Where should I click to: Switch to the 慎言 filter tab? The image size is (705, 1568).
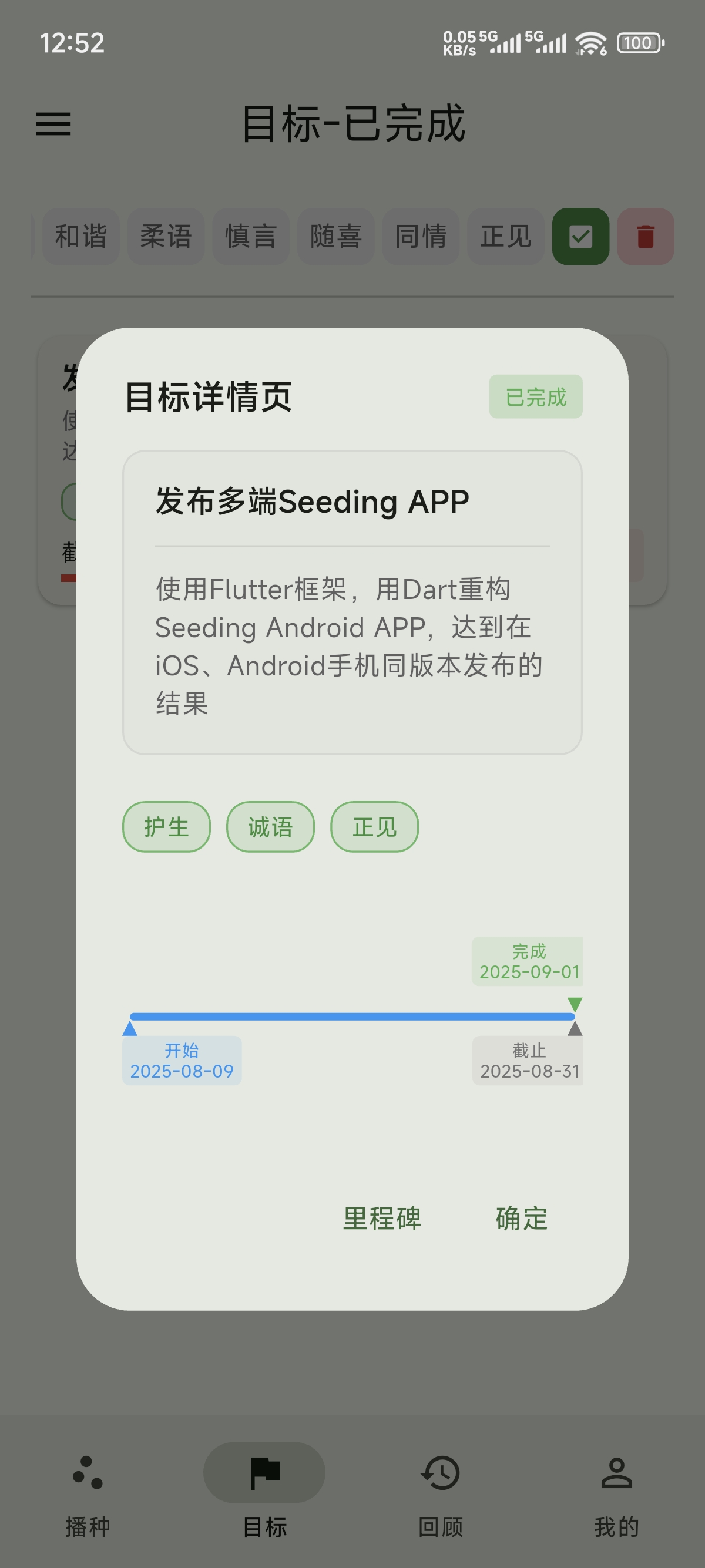[251, 237]
